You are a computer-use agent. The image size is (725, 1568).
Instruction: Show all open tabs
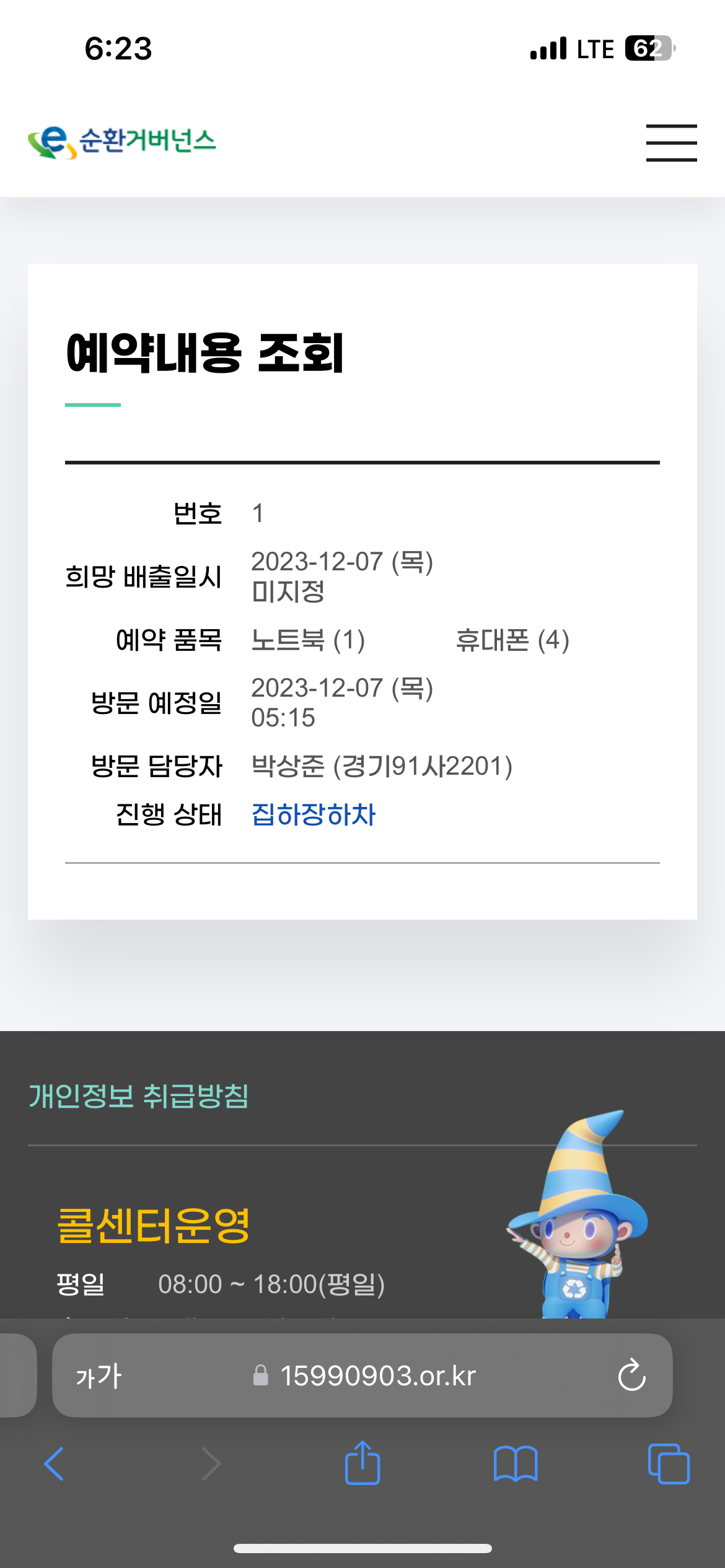pos(668,1464)
